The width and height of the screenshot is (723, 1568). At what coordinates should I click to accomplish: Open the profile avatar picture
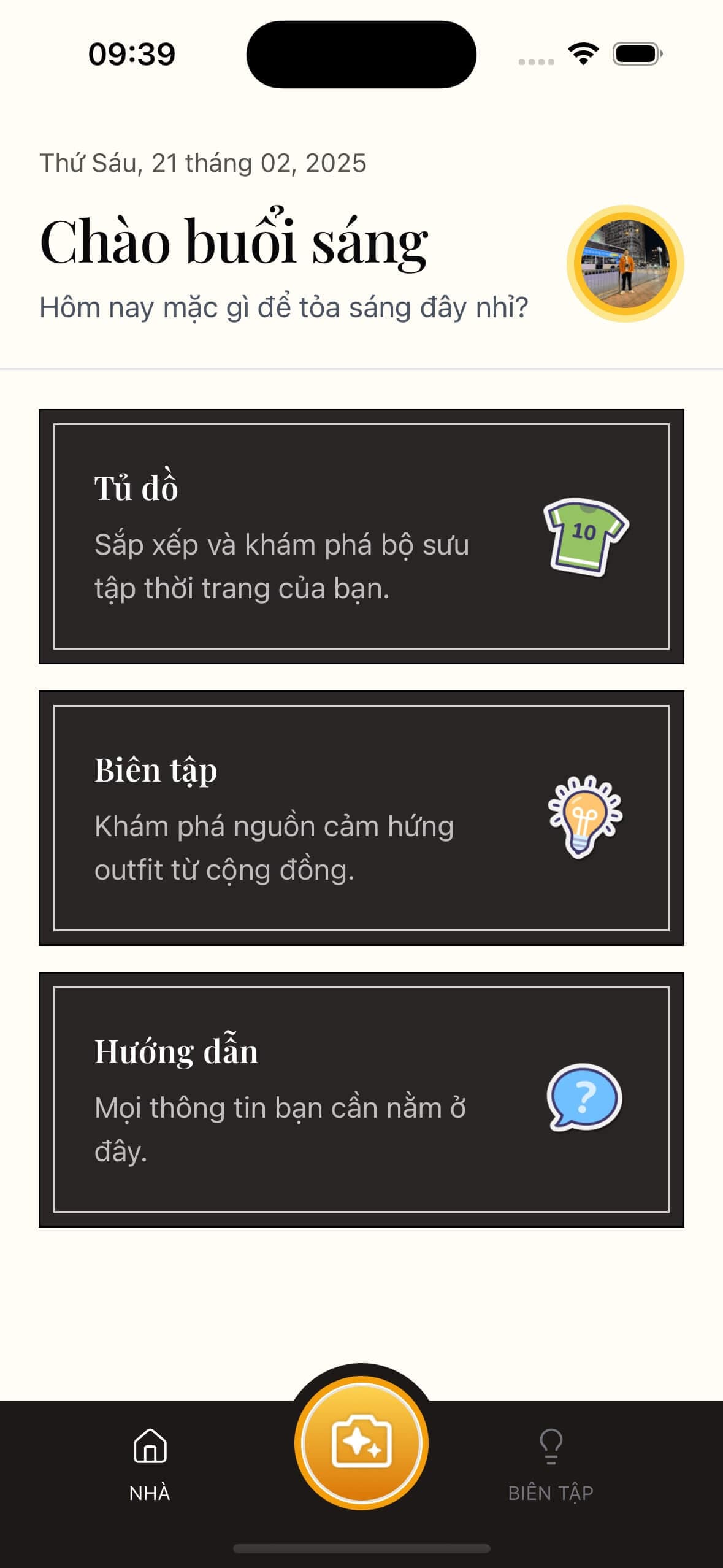(625, 264)
